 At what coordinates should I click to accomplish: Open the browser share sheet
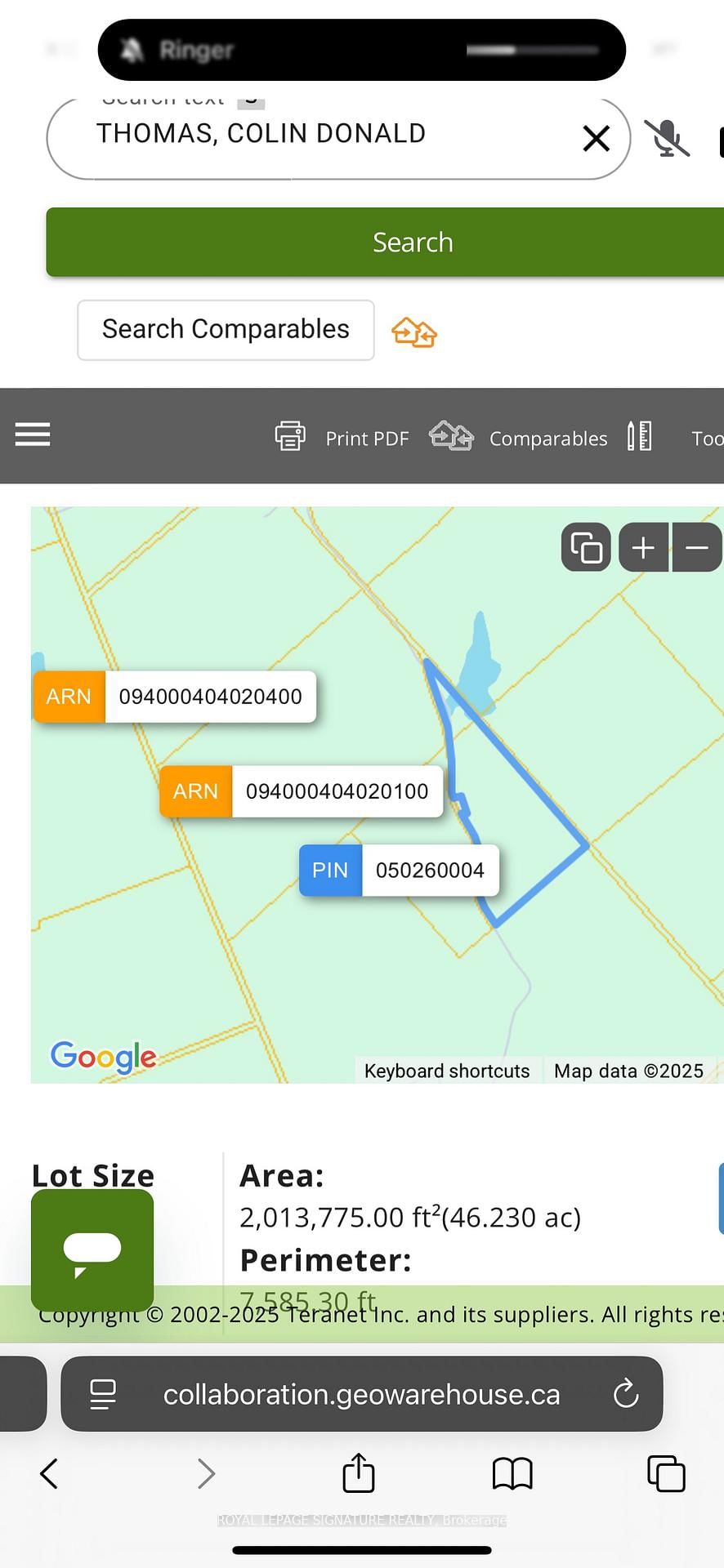359,1473
